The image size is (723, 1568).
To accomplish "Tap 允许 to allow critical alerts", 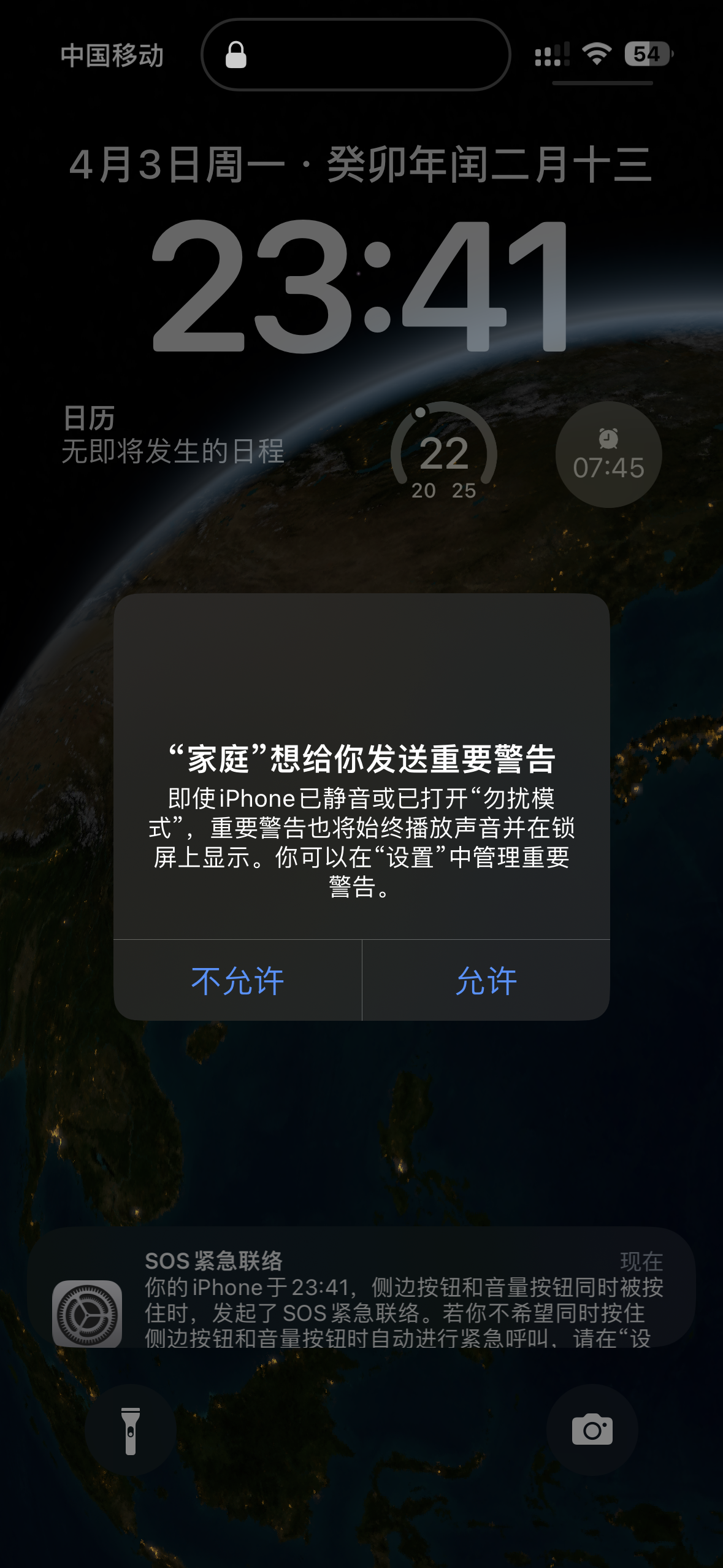I will (x=486, y=980).
